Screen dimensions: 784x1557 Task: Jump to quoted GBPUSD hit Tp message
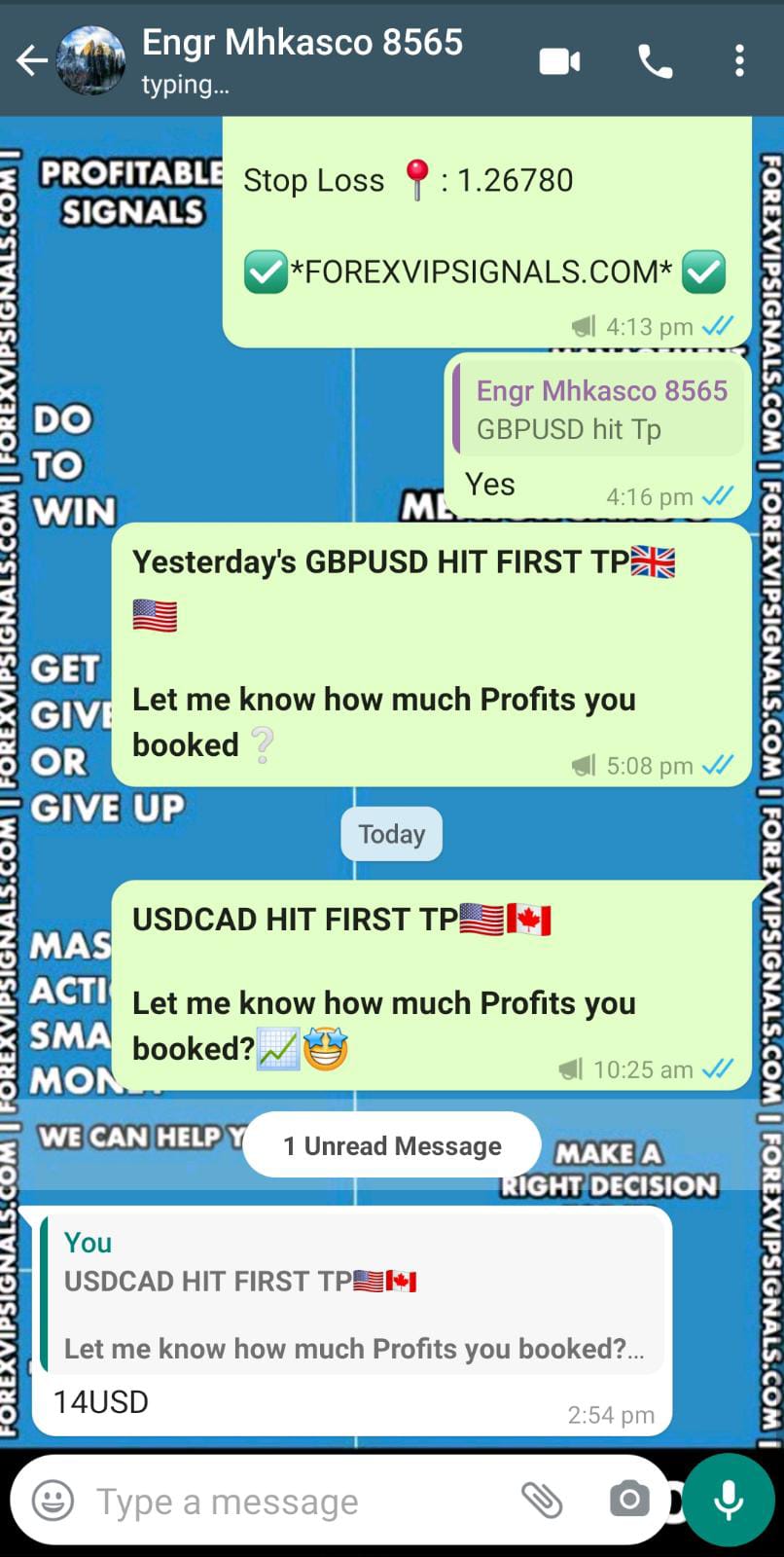click(x=598, y=410)
